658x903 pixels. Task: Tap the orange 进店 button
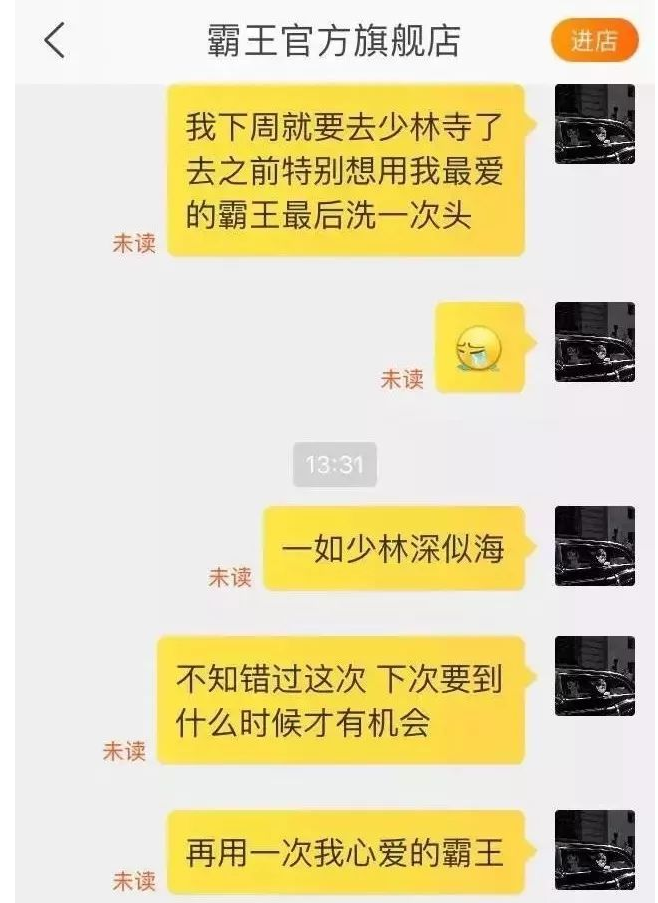(x=594, y=41)
